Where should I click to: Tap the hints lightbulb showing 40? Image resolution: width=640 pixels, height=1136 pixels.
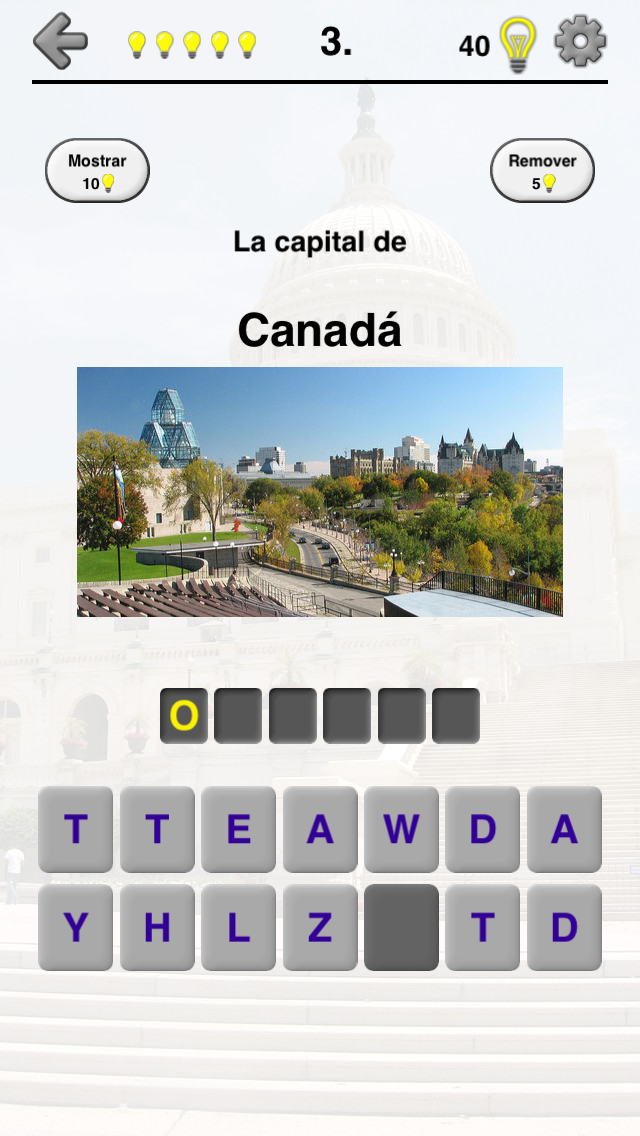517,44
